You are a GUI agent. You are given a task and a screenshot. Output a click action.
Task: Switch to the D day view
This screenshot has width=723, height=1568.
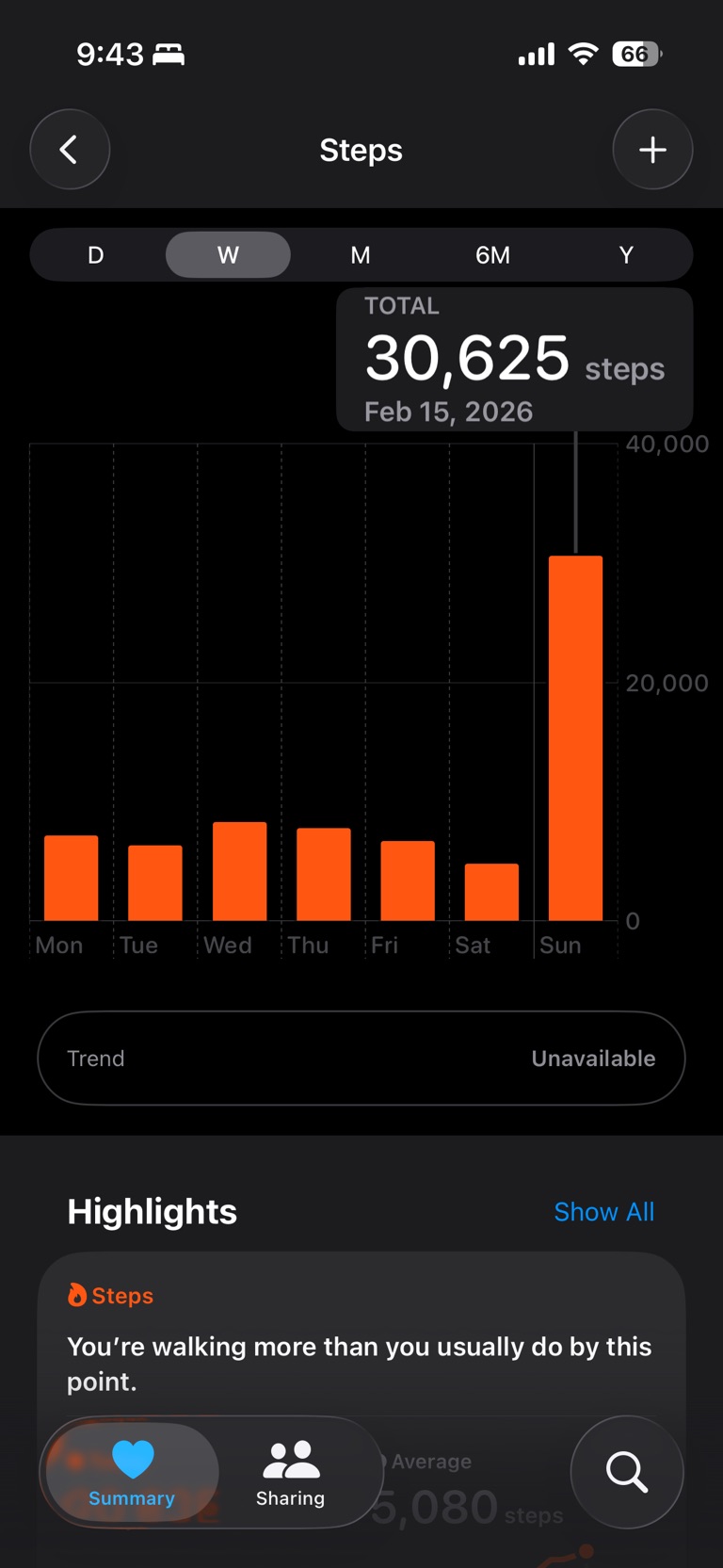pyautogui.click(x=95, y=255)
